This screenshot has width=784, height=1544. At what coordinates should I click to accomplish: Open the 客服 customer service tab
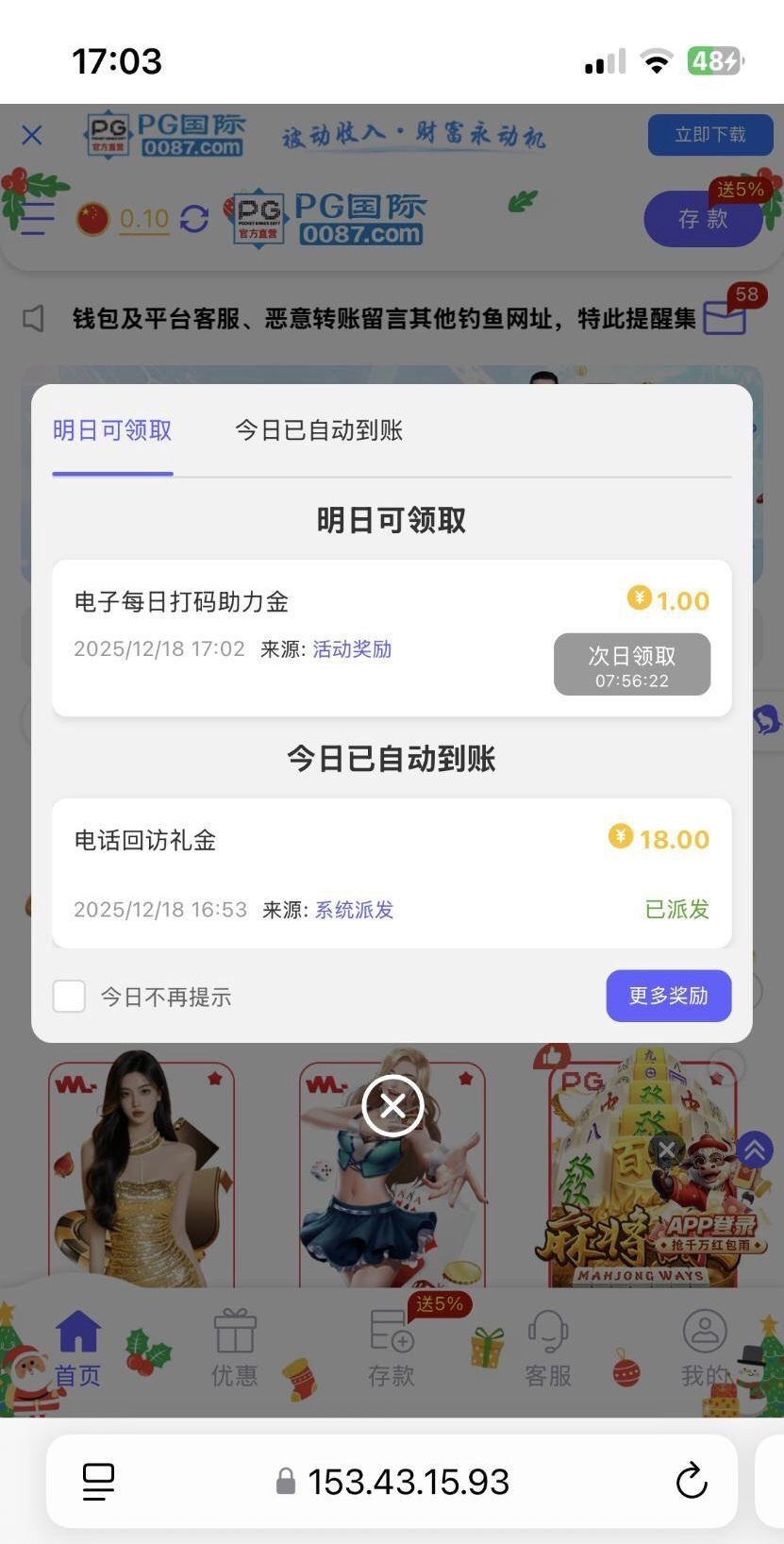(x=548, y=1348)
